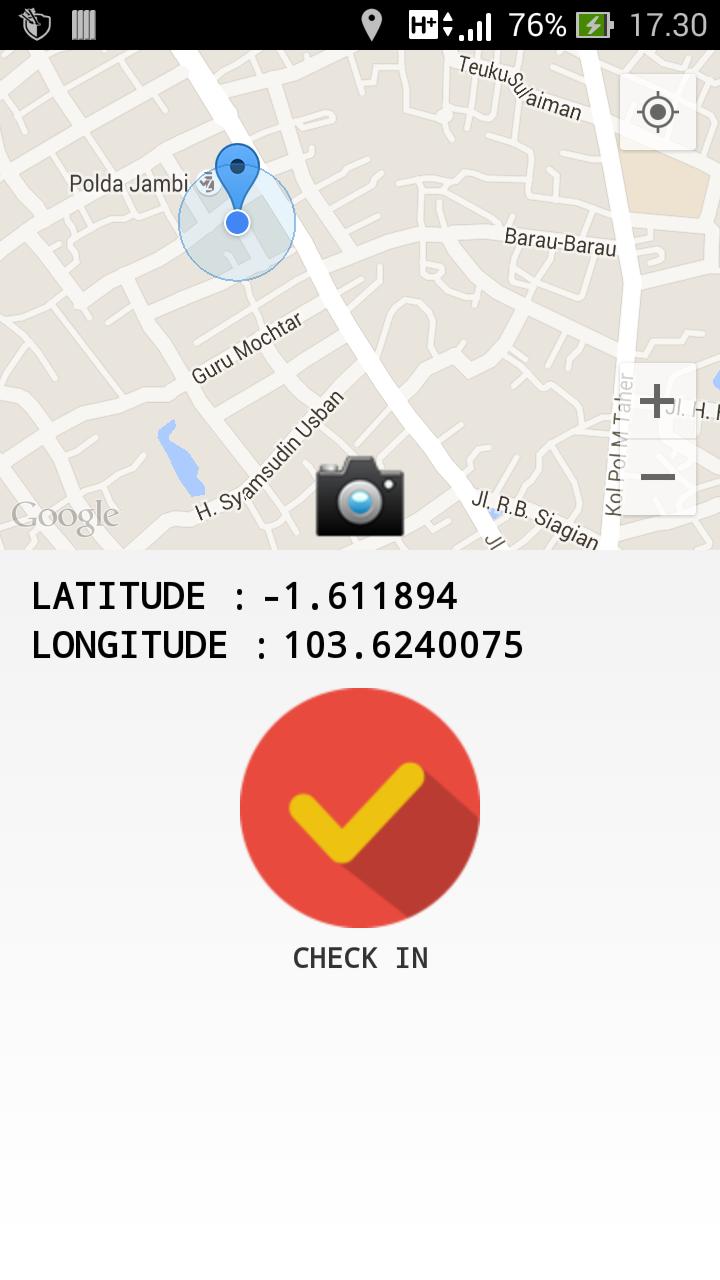The image size is (720, 1280).
Task: Center map on my location
Action: coord(657,112)
